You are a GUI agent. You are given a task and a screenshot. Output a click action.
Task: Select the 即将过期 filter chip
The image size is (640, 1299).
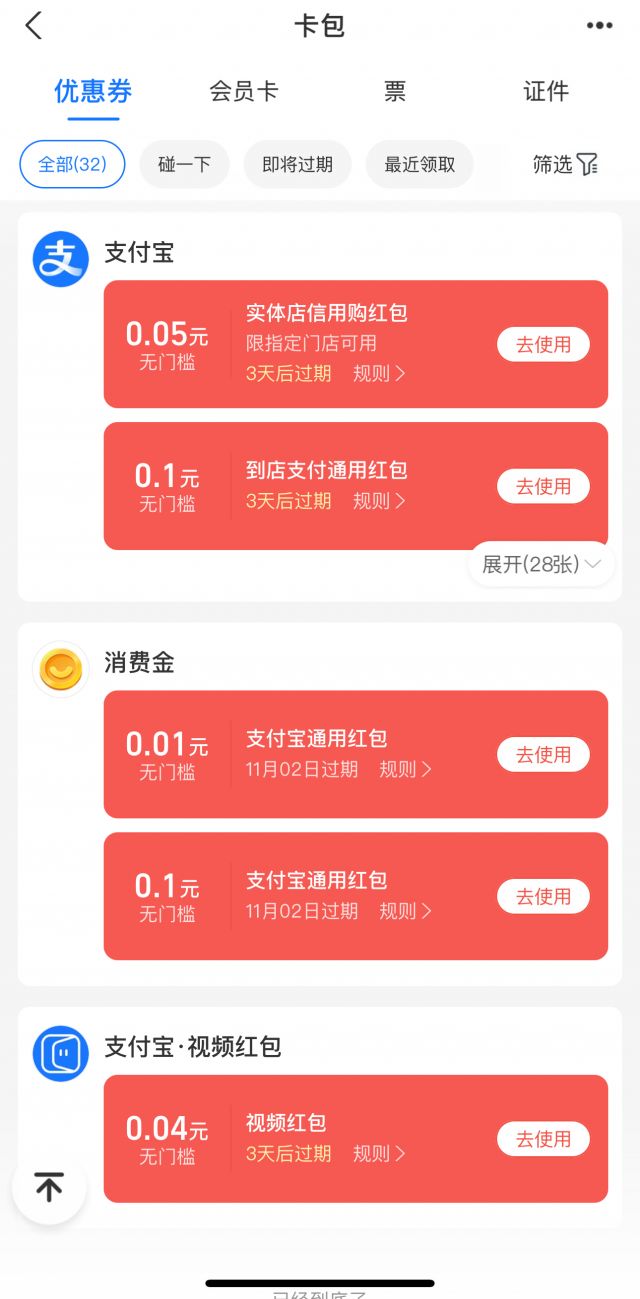point(297,164)
